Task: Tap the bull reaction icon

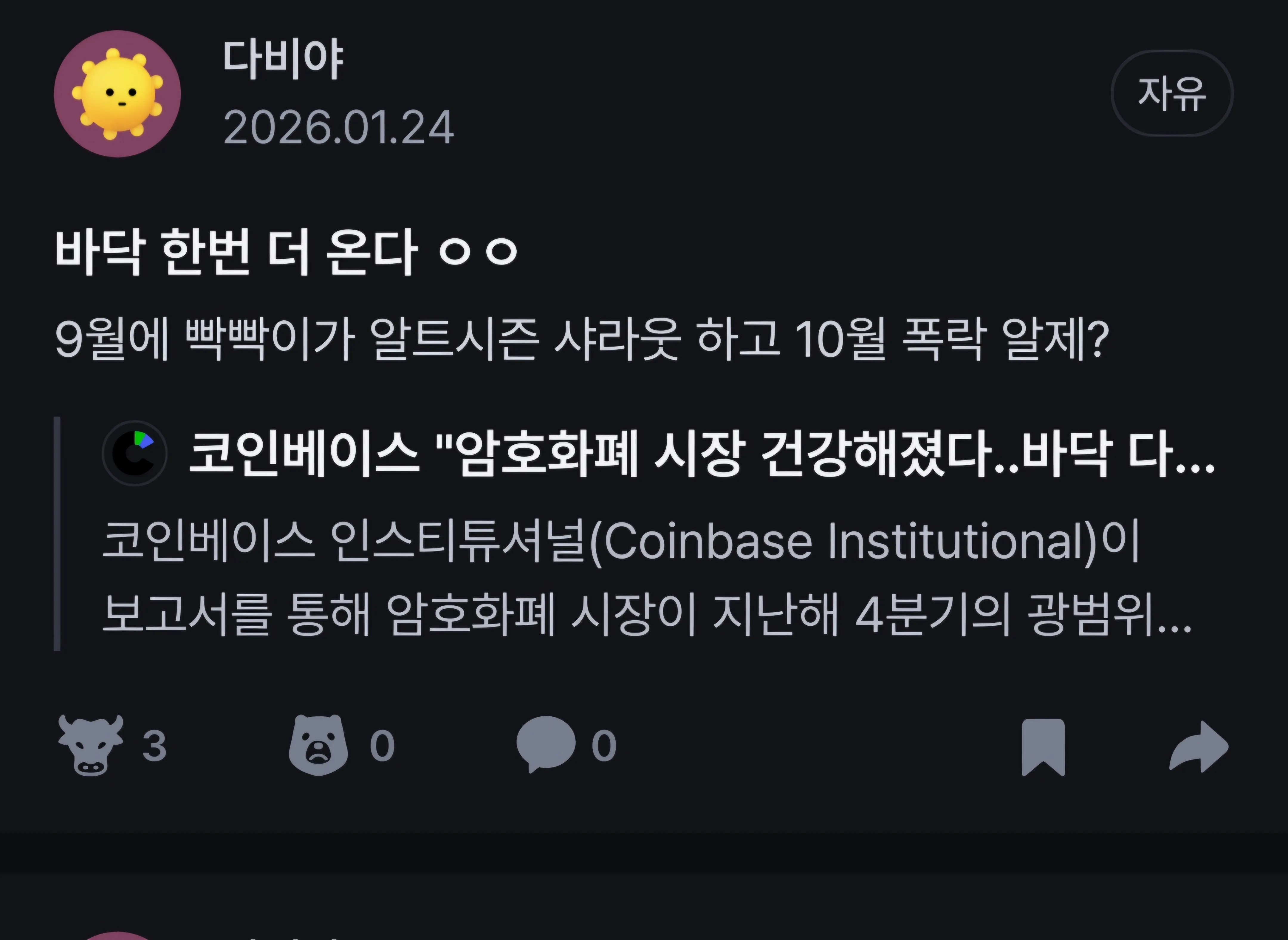Action: click(91, 745)
